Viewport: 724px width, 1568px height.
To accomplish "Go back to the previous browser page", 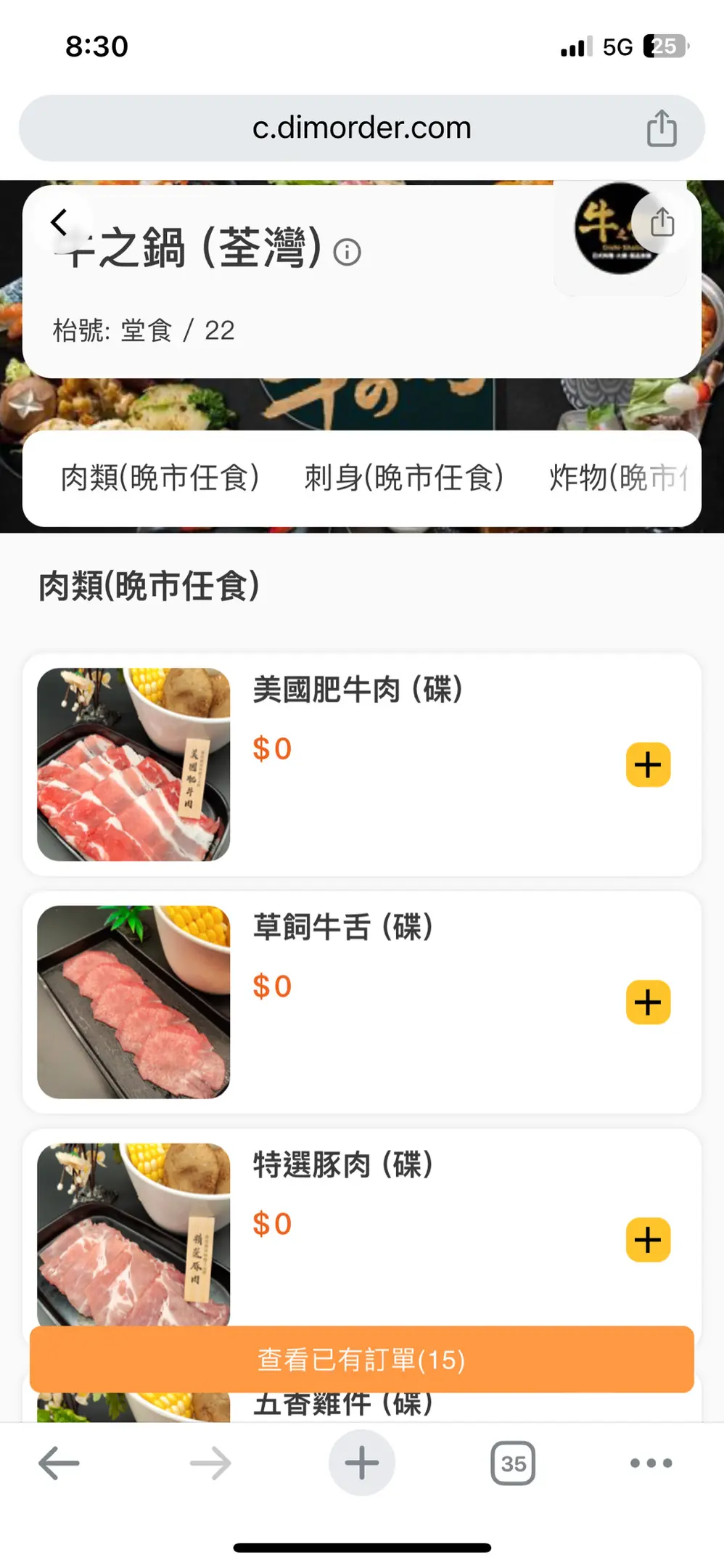I will (x=59, y=1463).
